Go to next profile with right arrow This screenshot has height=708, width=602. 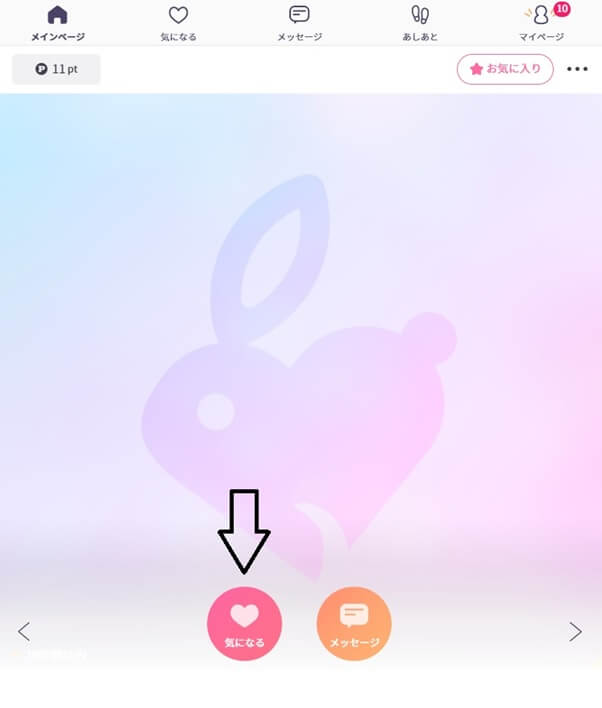[x=575, y=631]
